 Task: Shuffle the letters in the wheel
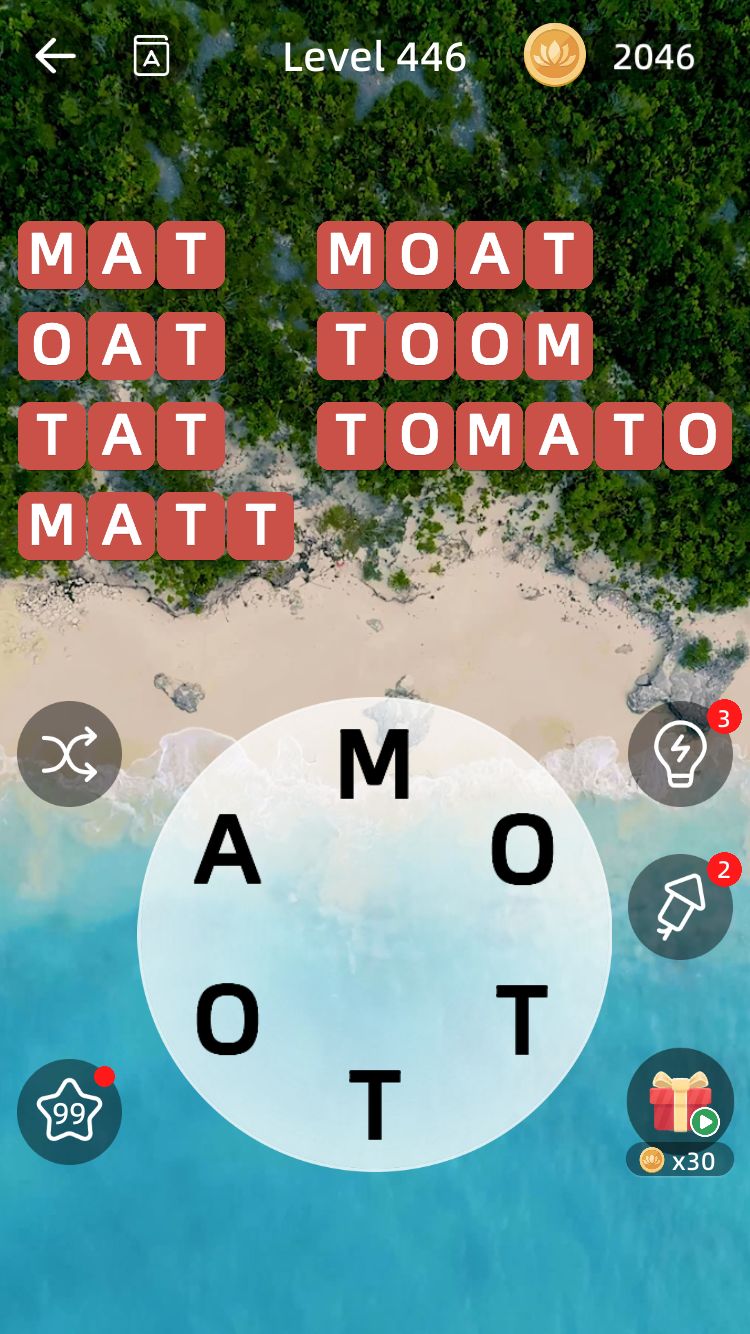(70, 754)
